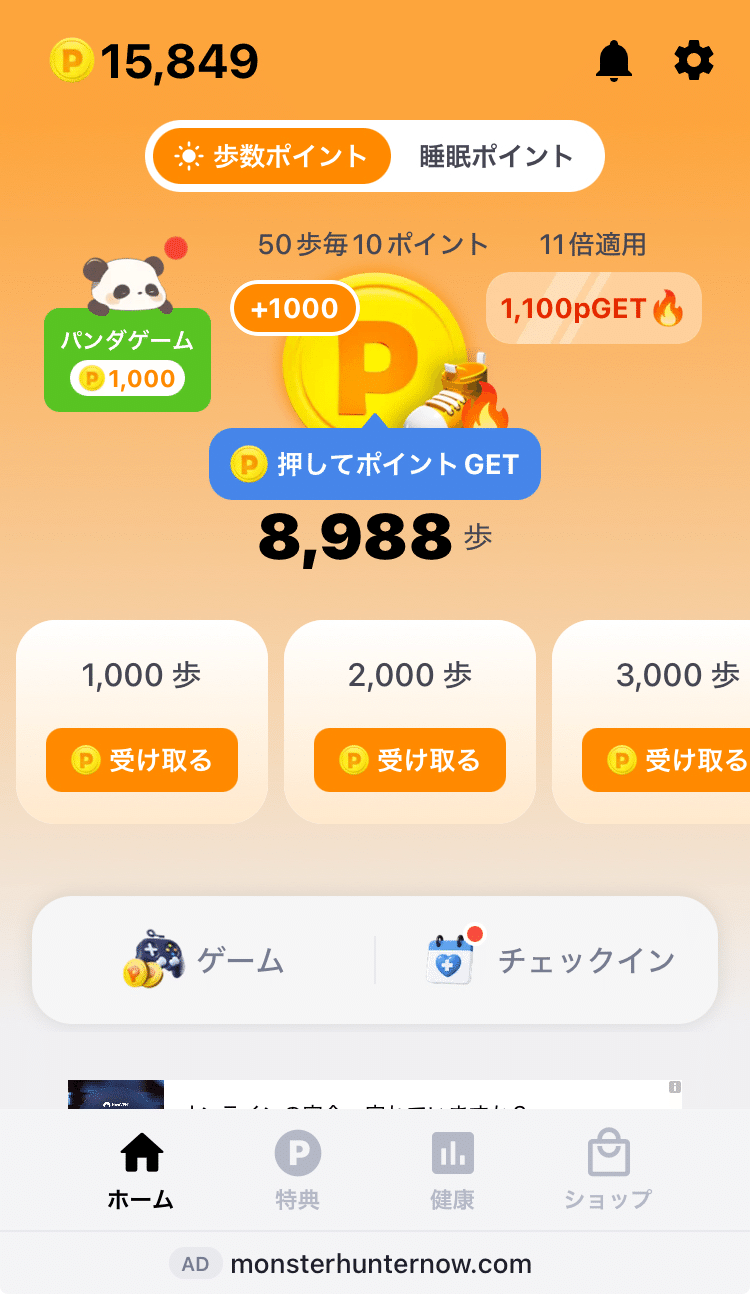Claim 受け取る for 1,000 歩 milestone
The height and width of the screenshot is (1294, 750).
[142, 760]
